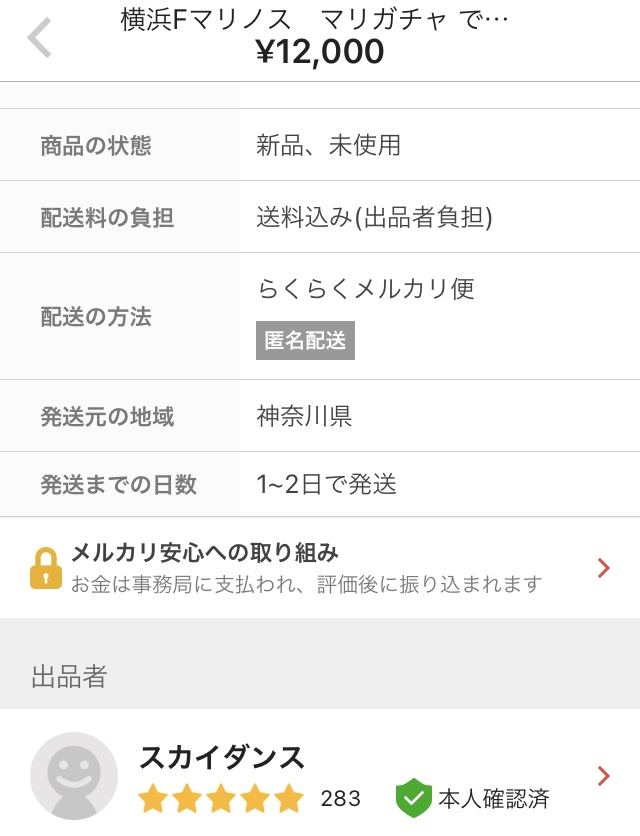640x836 pixels.
Task: Go back using the header arrow
Action: (x=39, y=37)
